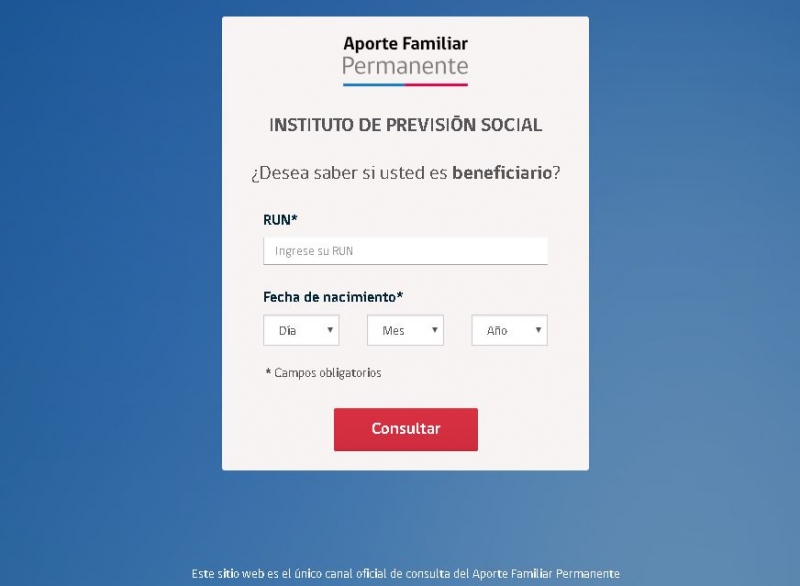800x586 pixels.
Task: Select the Año dropdown
Action: pos(509,330)
